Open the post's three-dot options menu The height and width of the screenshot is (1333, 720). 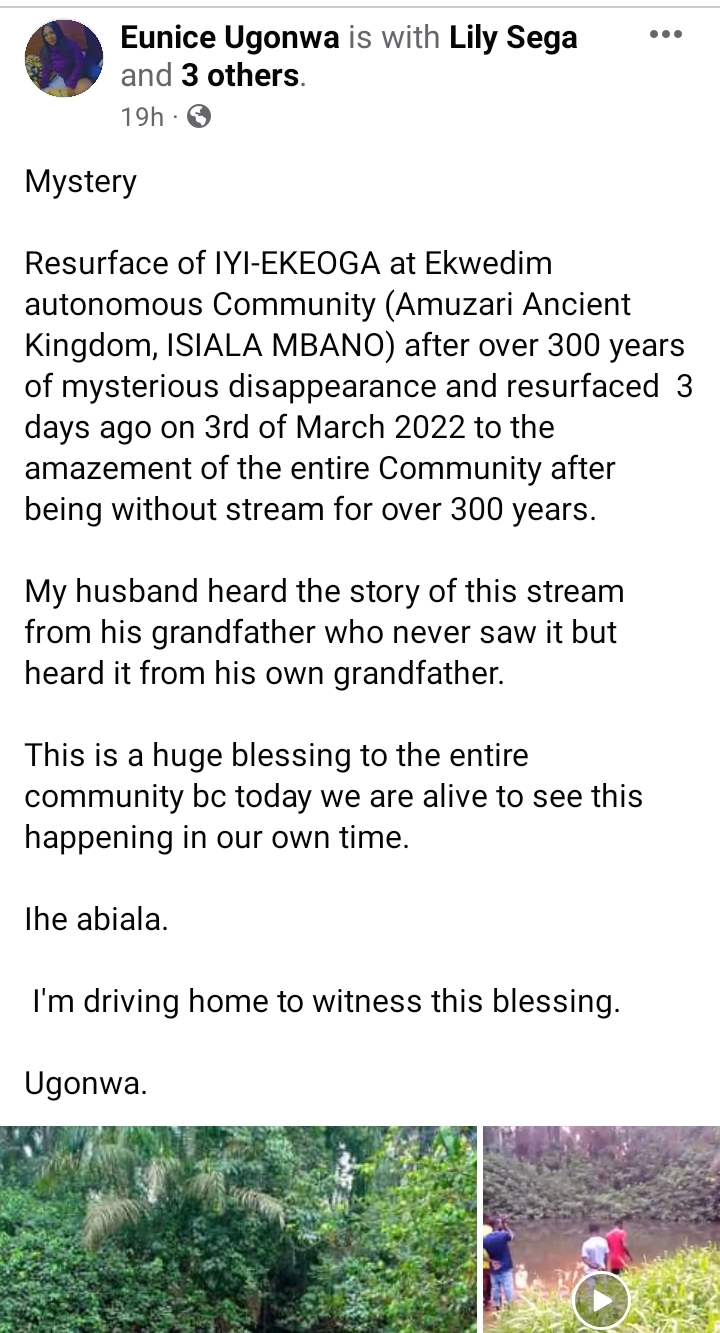[x=665, y=34]
